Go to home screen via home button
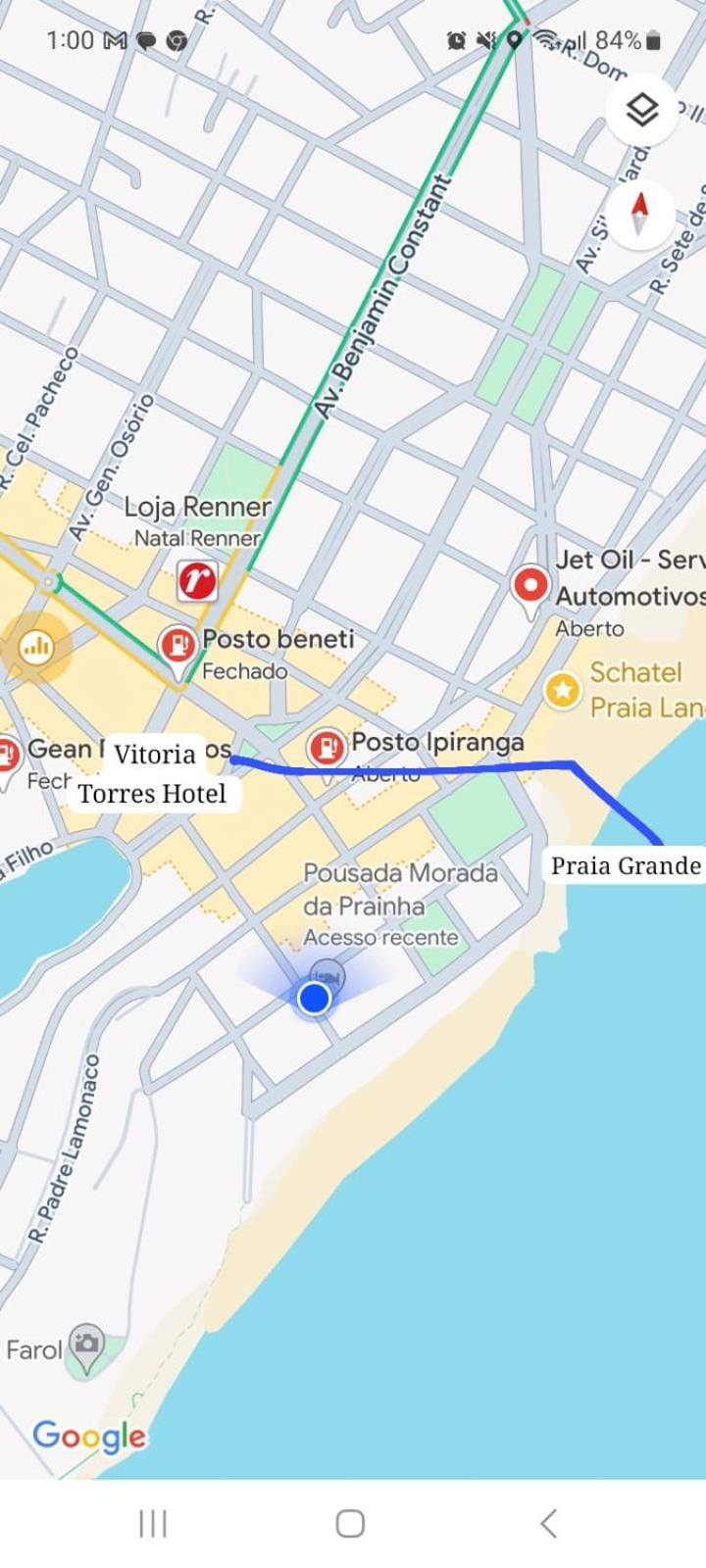Viewport: 706px width, 1568px height. click(350, 1523)
